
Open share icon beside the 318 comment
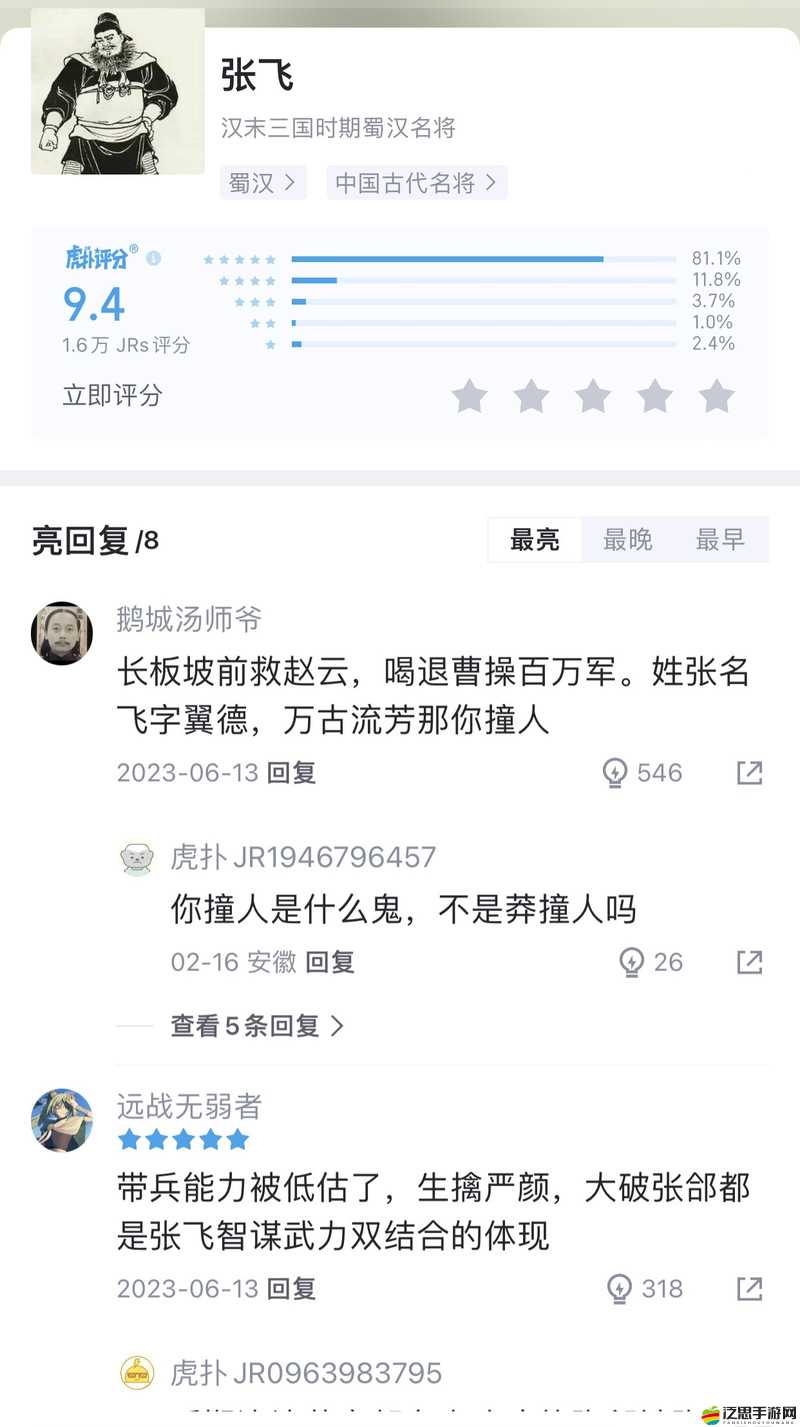[x=749, y=1289]
